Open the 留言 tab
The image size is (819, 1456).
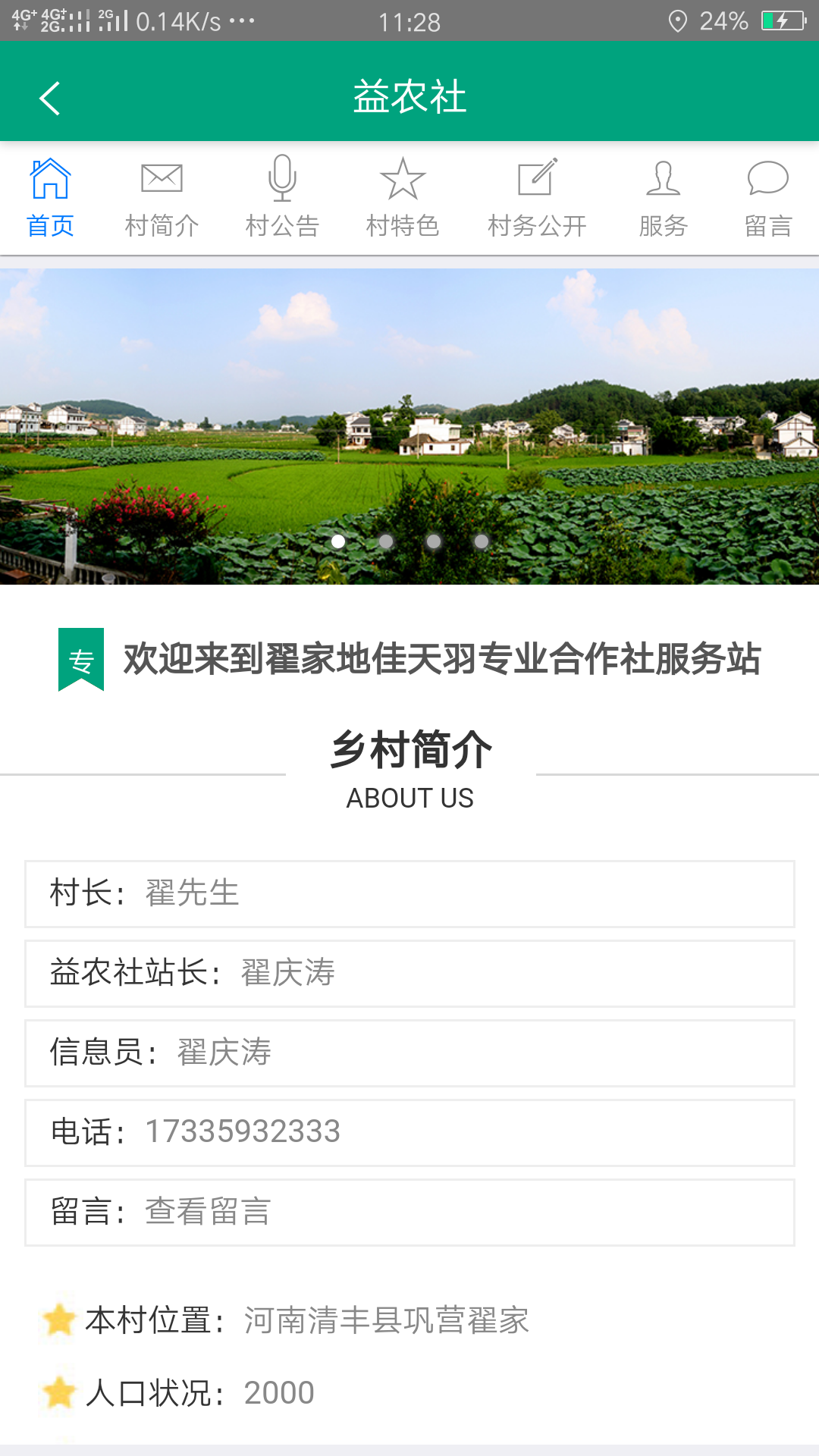(x=768, y=198)
